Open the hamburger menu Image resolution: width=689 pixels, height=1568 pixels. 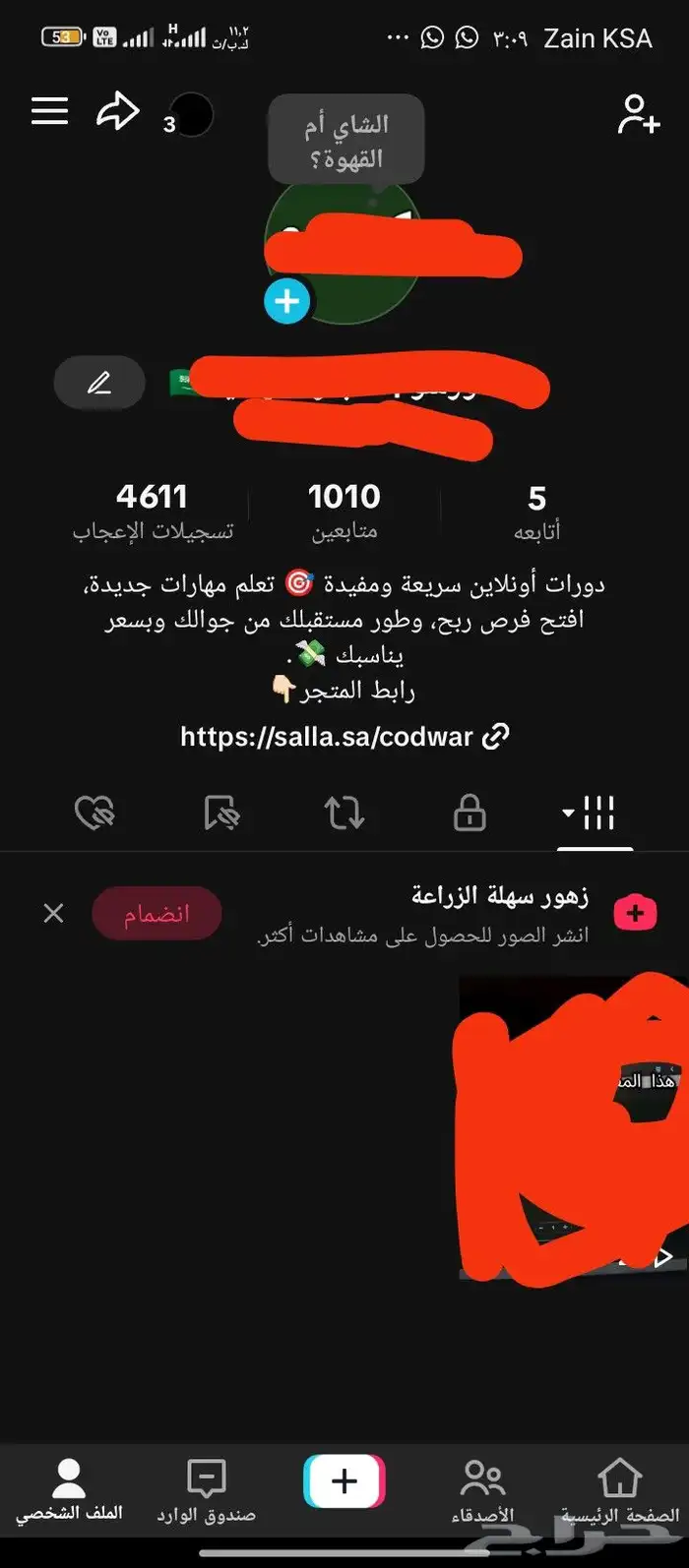[x=49, y=111]
